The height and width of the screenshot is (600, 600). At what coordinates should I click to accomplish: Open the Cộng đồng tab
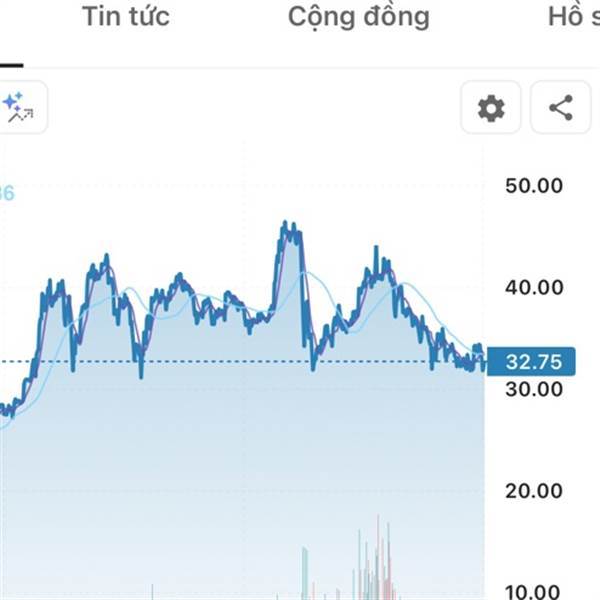pyautogui.click(x=359, y=17)
